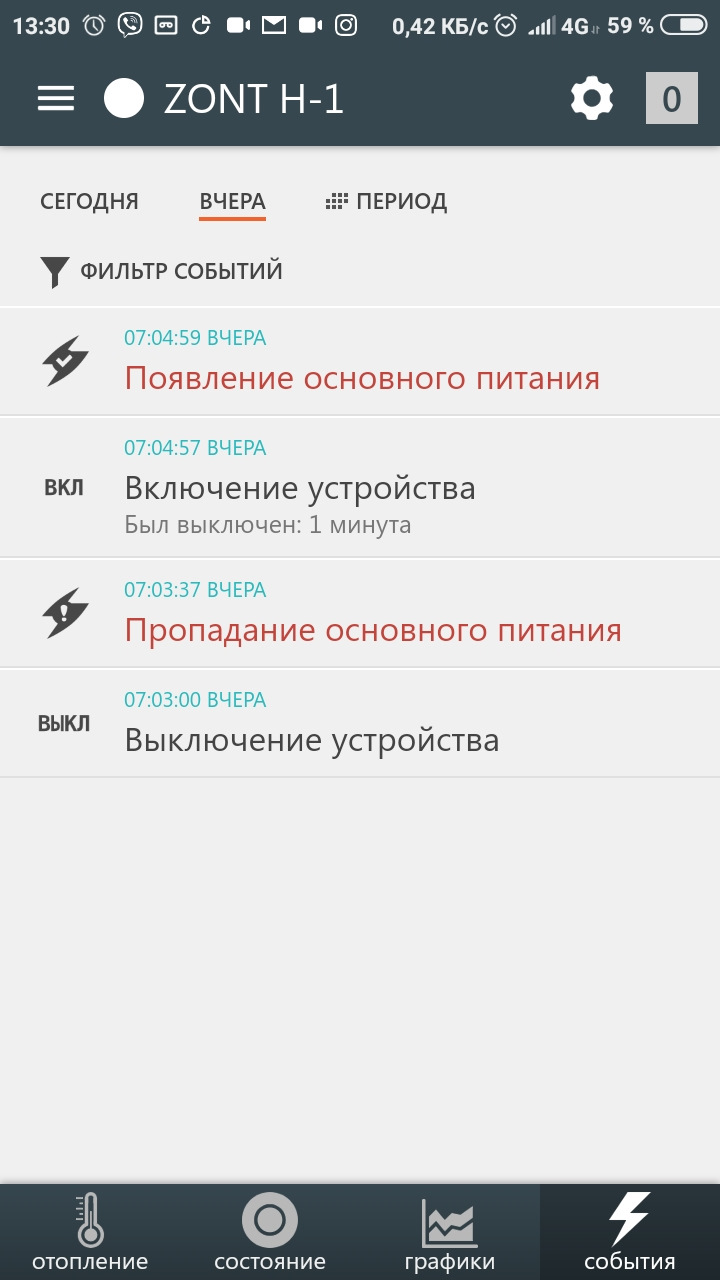Switch to the СЕГОДНЯ tab
Screen dimensions: 720x1280
tap(89, 201)
